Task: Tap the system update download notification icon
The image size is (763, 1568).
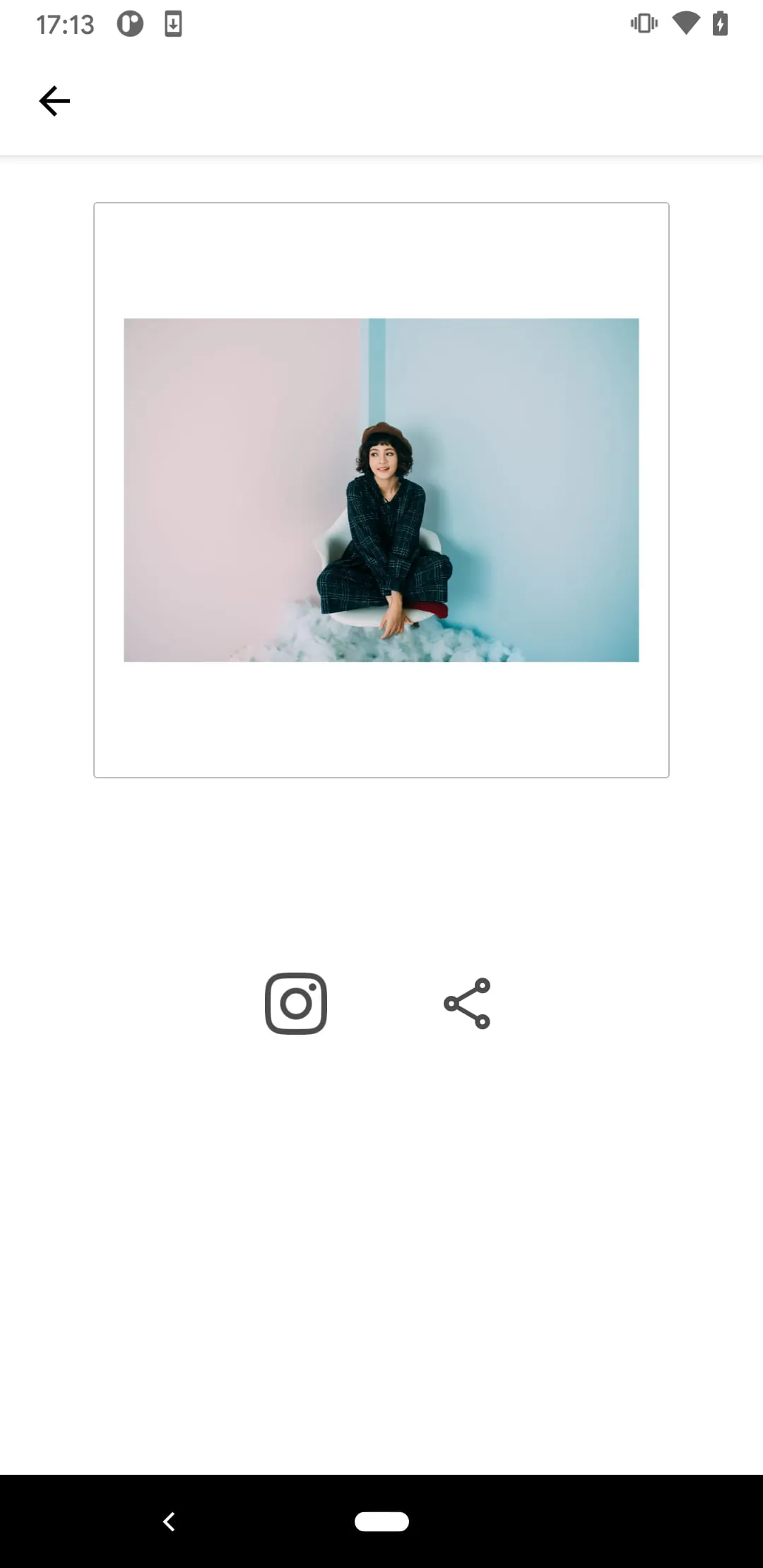Action: click(x=173, y=23)
